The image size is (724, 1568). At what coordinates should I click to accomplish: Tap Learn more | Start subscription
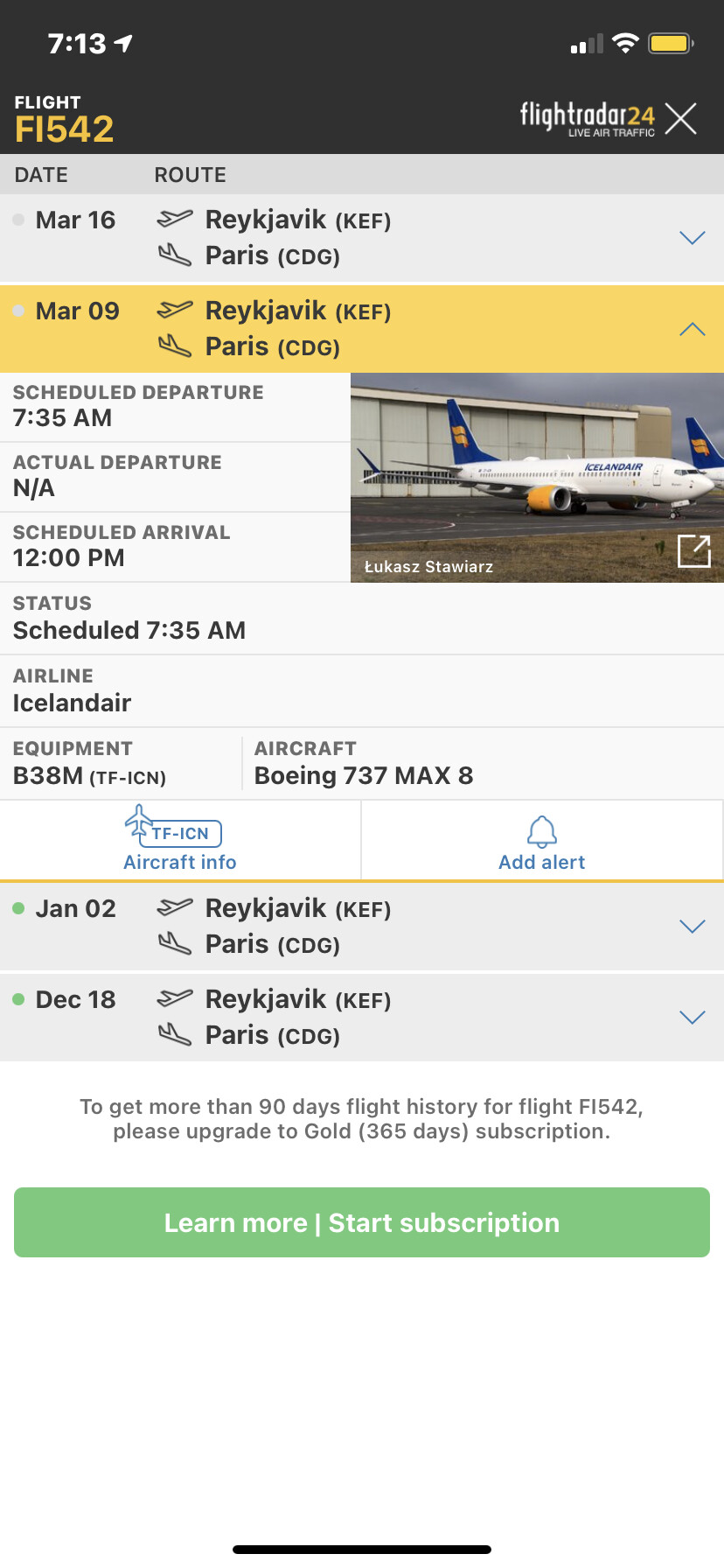(362, 1222)
